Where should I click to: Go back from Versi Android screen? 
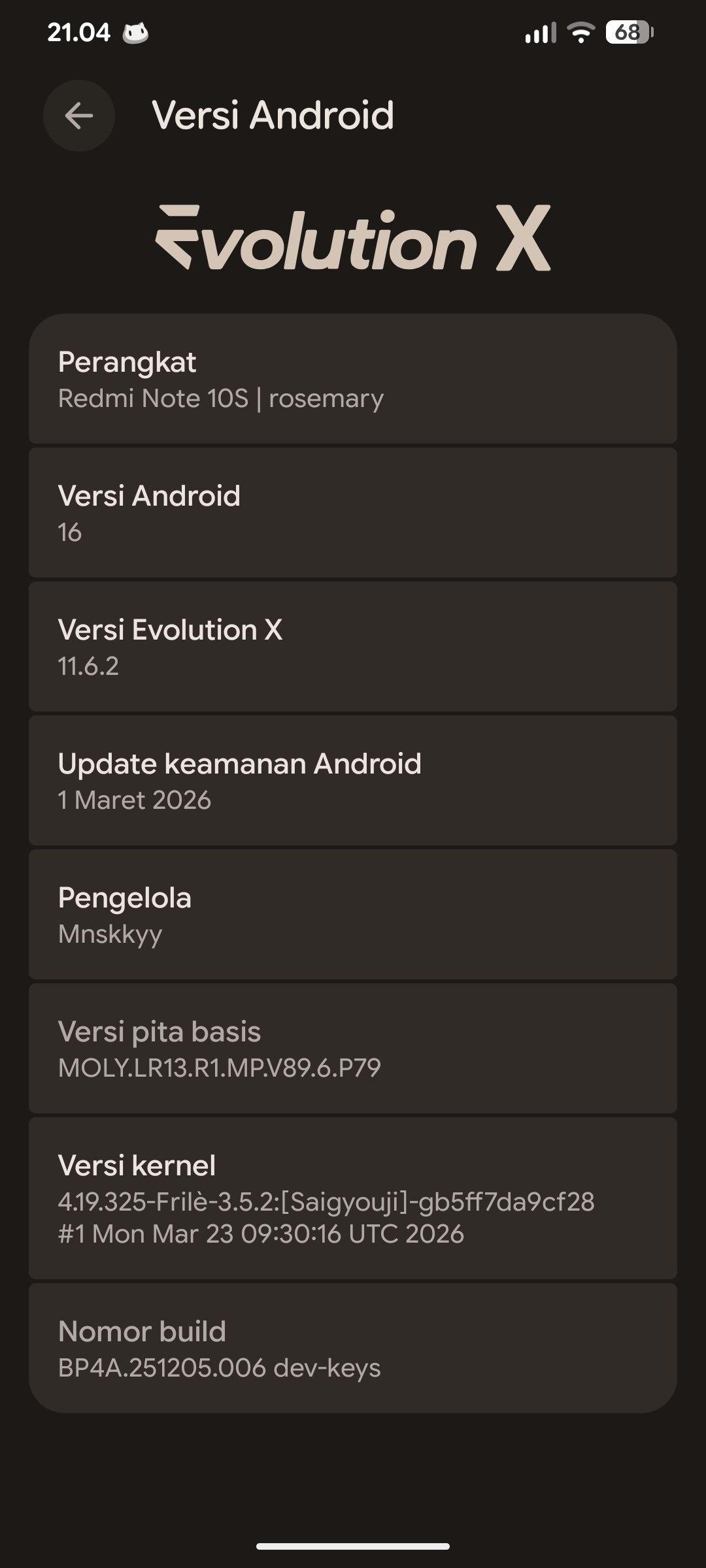point(79,116)
